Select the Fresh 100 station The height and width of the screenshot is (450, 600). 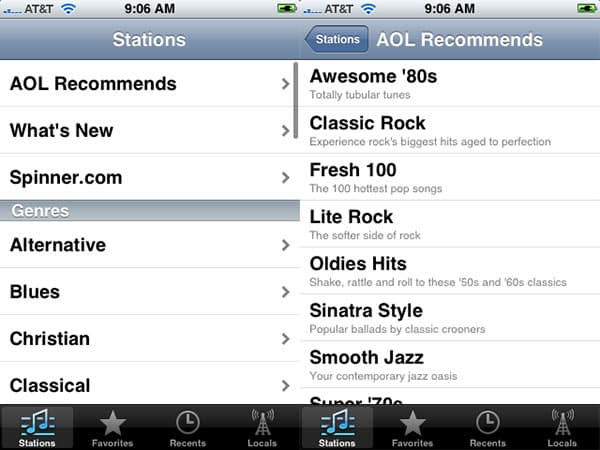pos(450,177)
